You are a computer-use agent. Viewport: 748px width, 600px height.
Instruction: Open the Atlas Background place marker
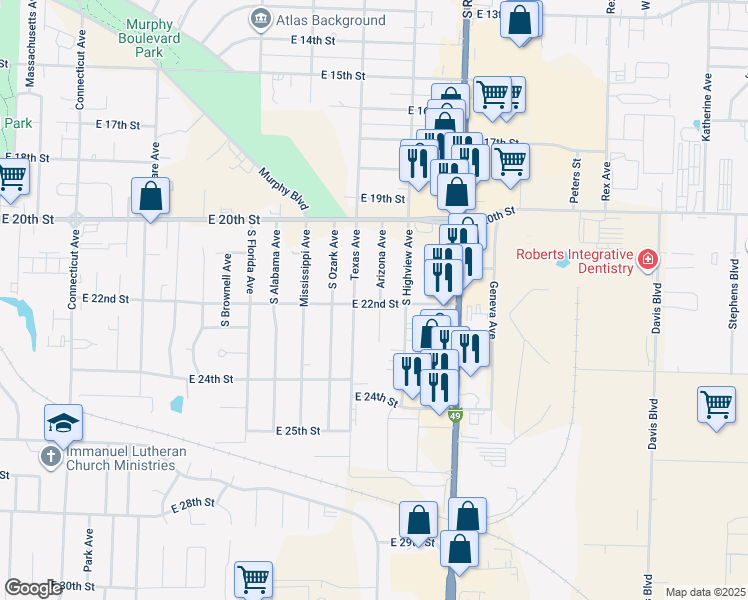261,19
